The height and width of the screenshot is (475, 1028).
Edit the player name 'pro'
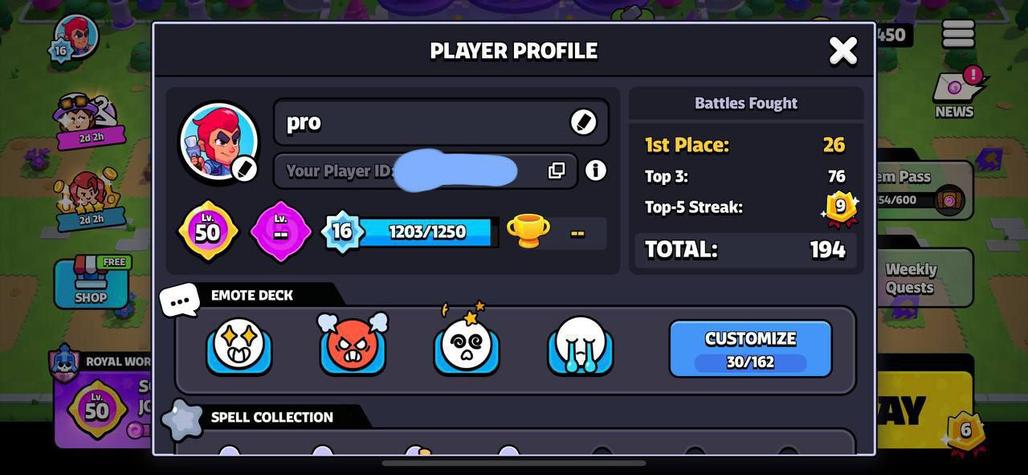point(583,122)
